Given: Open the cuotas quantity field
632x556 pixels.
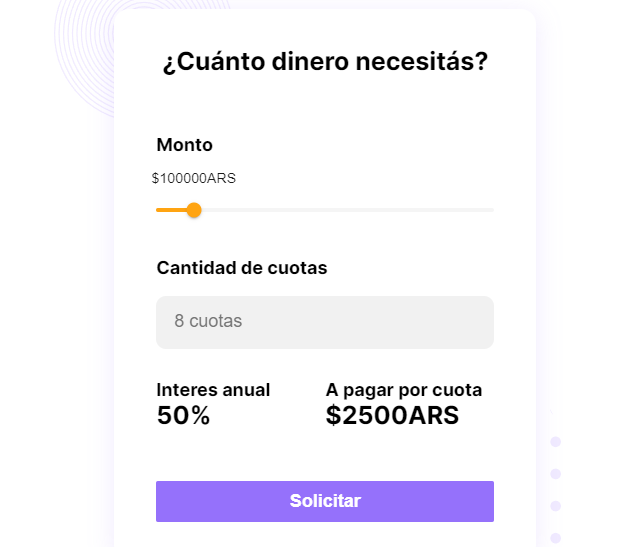Looking at the screenshot, I should click(325, 322).
